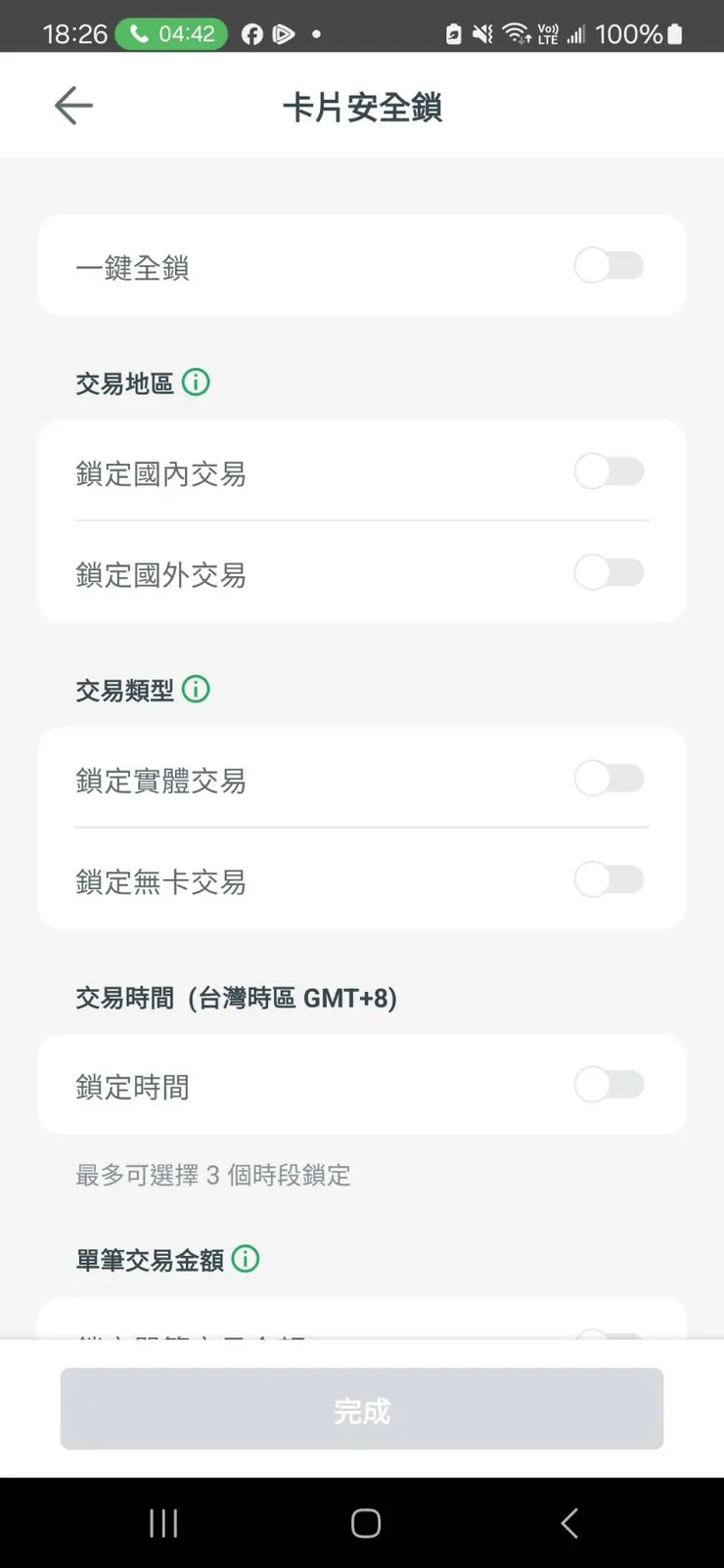Image resolution: width=724 pixels, height=1568 pixels.
Task: Enable the 鎖定時間 switch
Action: click(x=609, y=1085)
